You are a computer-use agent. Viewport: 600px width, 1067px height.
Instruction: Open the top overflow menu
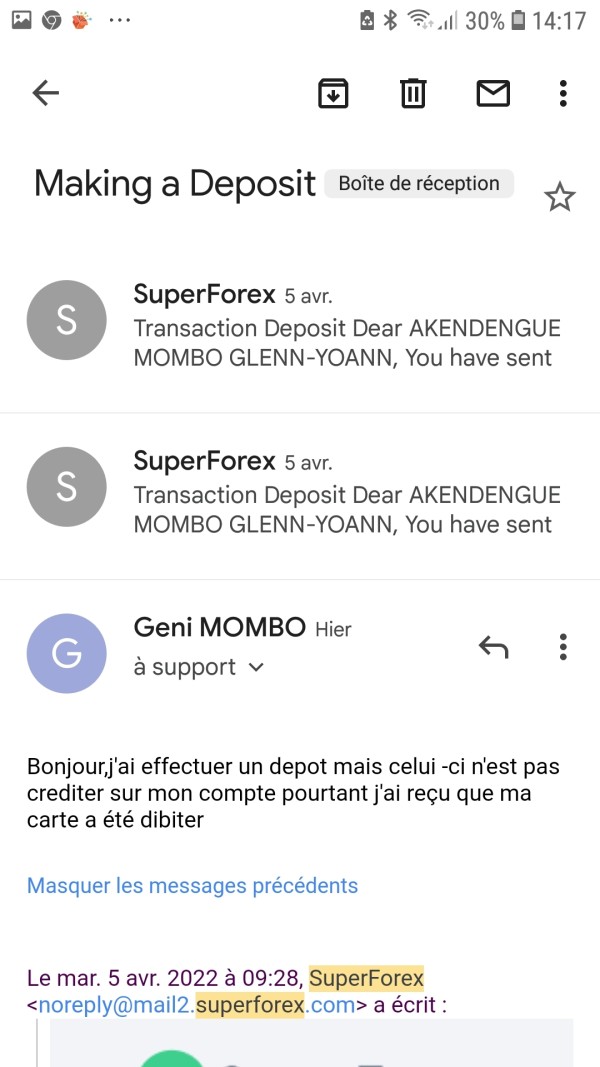[563, 93]
